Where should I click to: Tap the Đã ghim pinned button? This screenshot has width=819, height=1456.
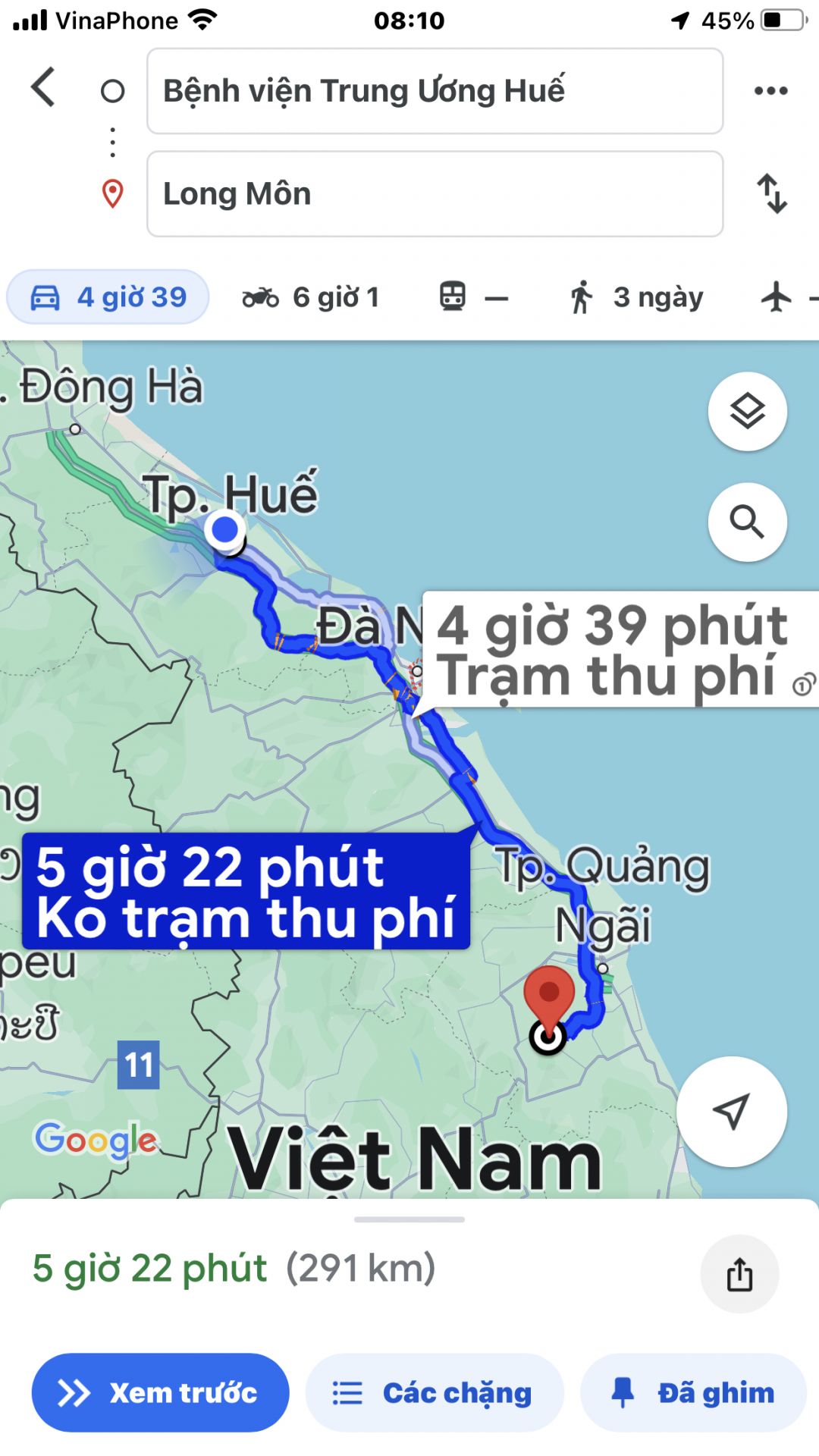click(x=693, y=1393)
